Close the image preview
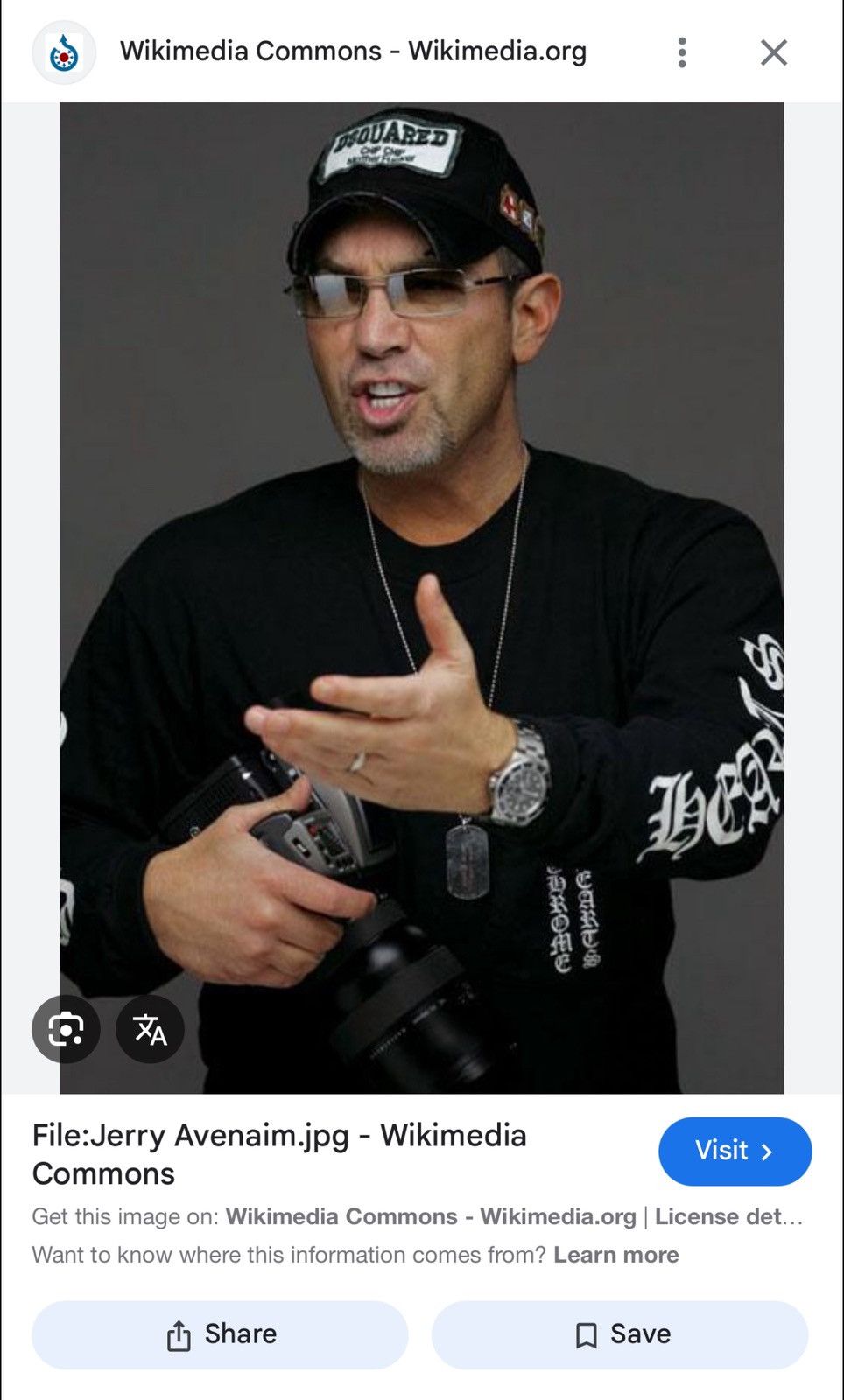Screen dimensions: 844x1400 [x=774, y=52]
